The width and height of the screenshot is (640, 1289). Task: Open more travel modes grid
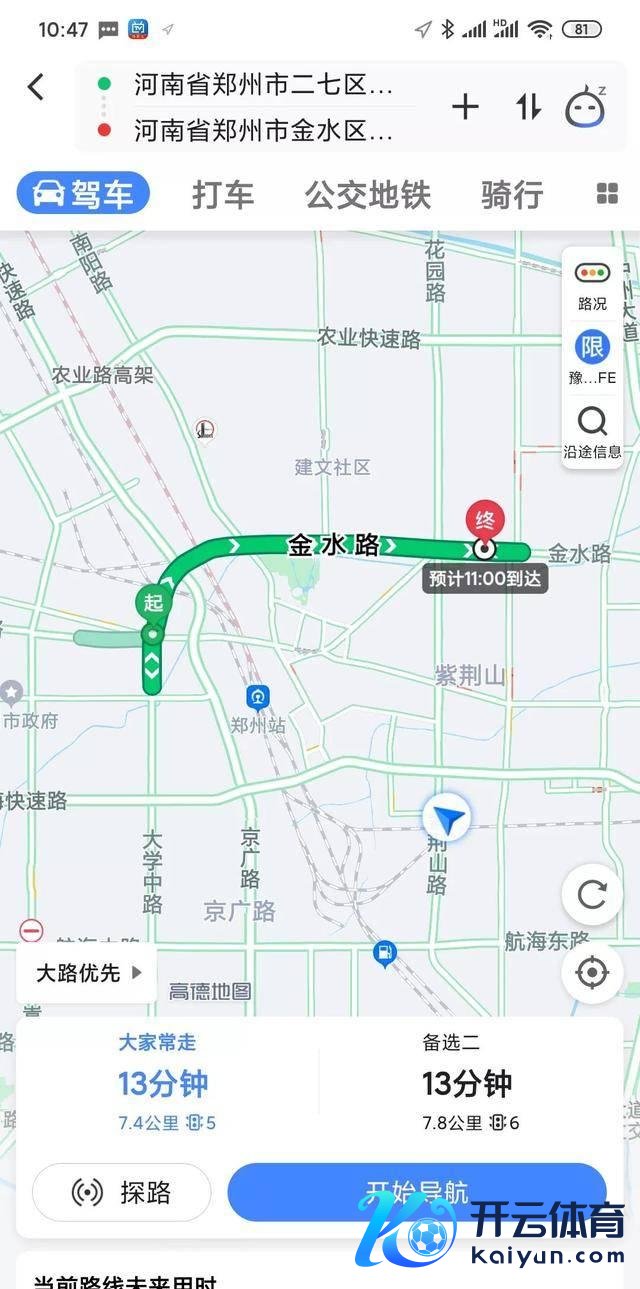(x=607, y=194)
